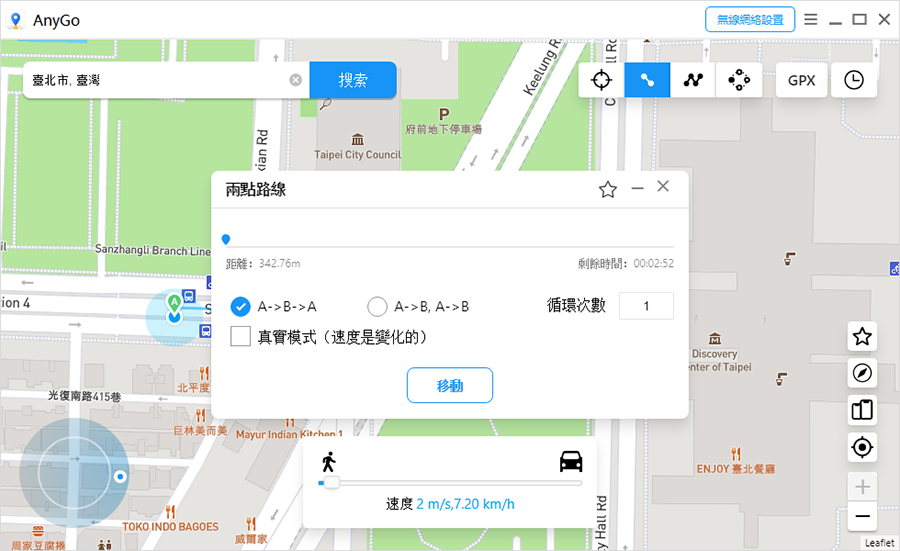Image resolution: width=900 pixels, height=551 pixels.
Task: Enable 真實模式 checkbox
Action: (x=241, y=337)
